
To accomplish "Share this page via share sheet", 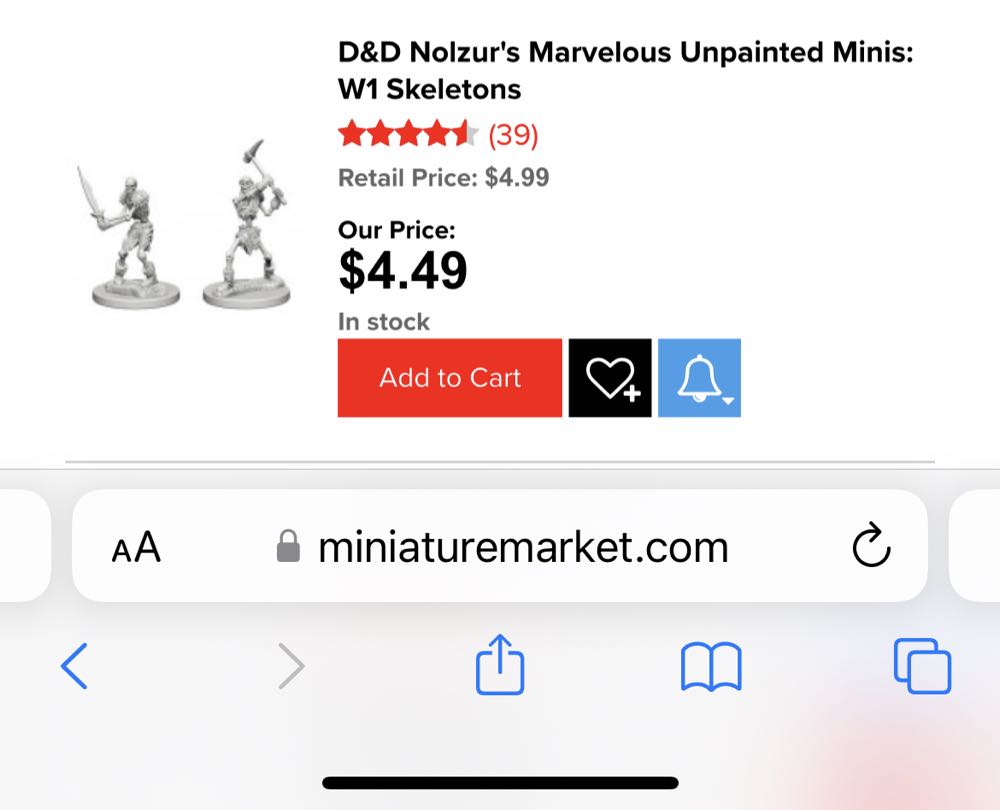I will click(500, 664).
